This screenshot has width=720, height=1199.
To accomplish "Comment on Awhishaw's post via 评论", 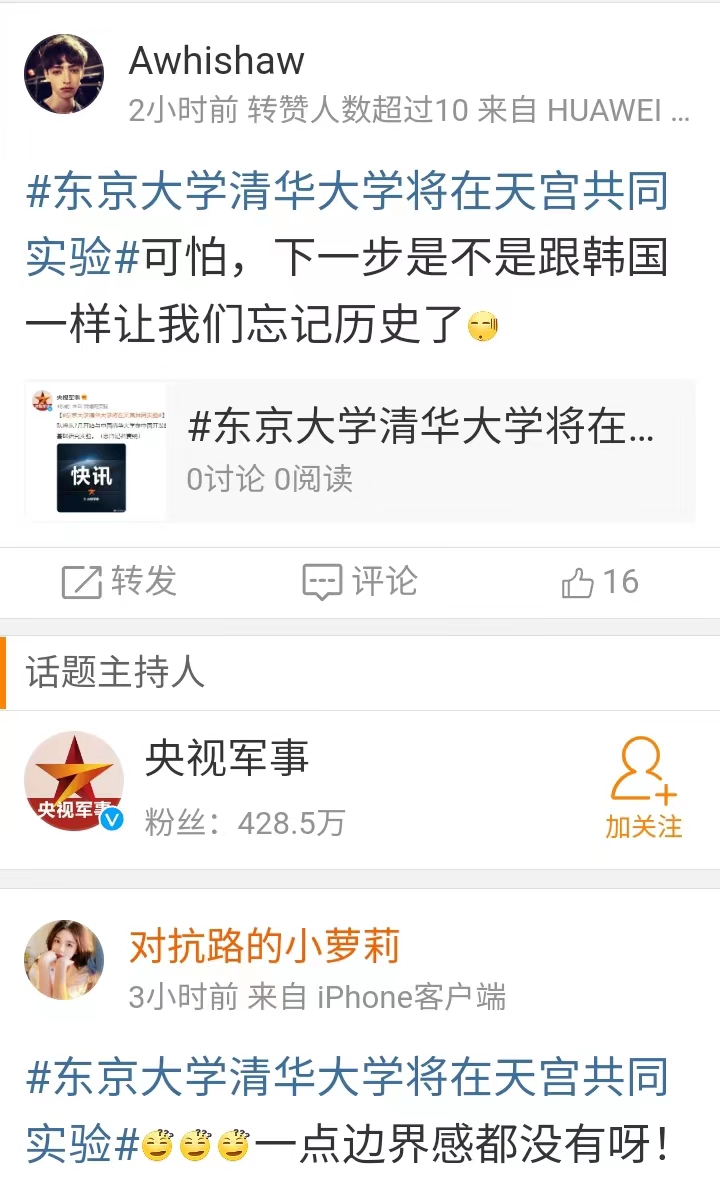I will tap(359, 582).
